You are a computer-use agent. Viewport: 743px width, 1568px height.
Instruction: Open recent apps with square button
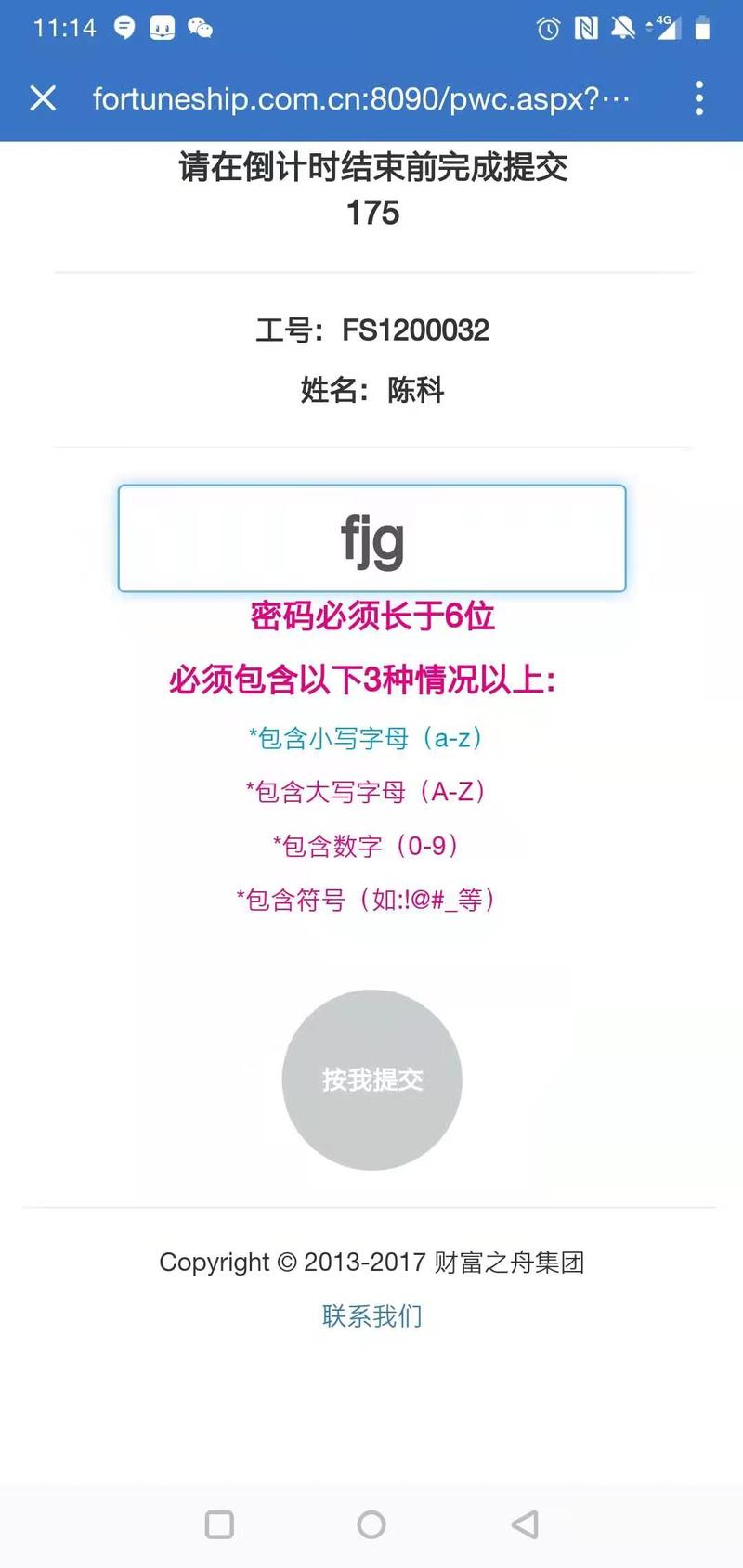tap(219, 1524)
